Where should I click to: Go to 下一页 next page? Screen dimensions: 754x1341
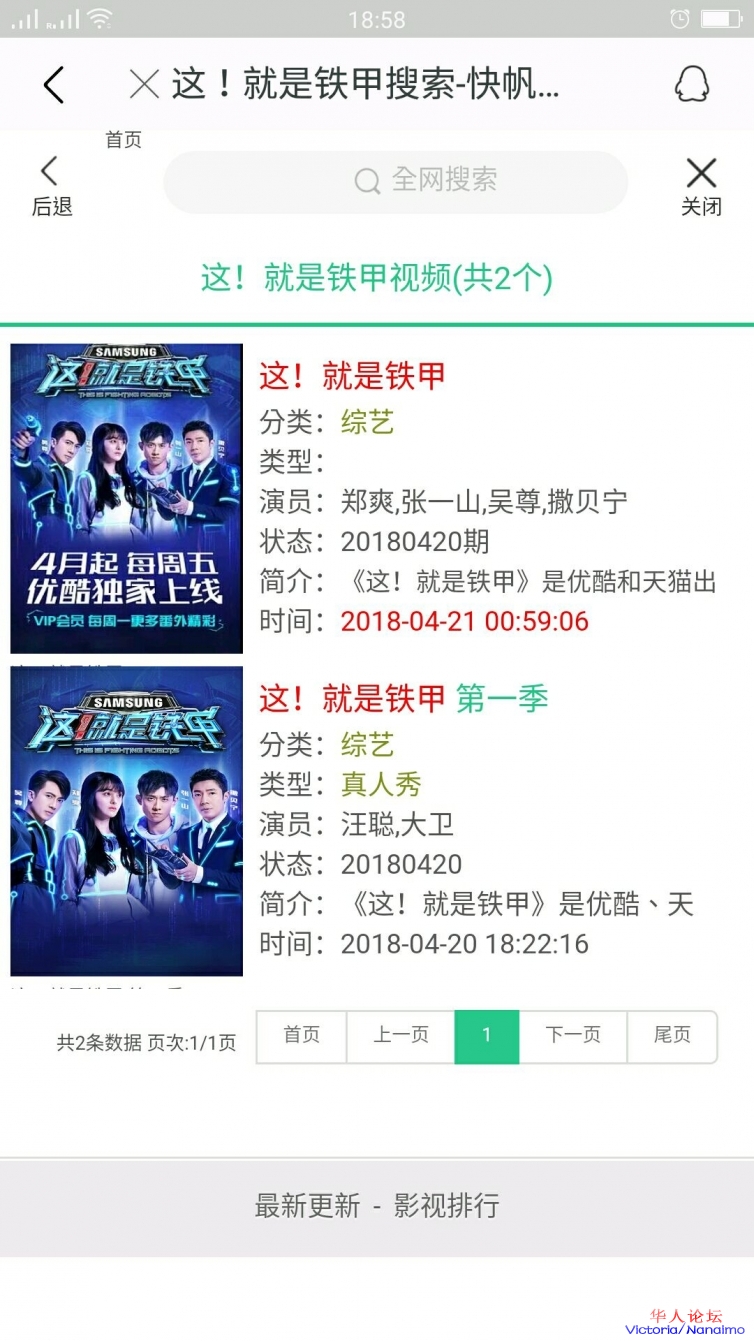(573, 1036)
